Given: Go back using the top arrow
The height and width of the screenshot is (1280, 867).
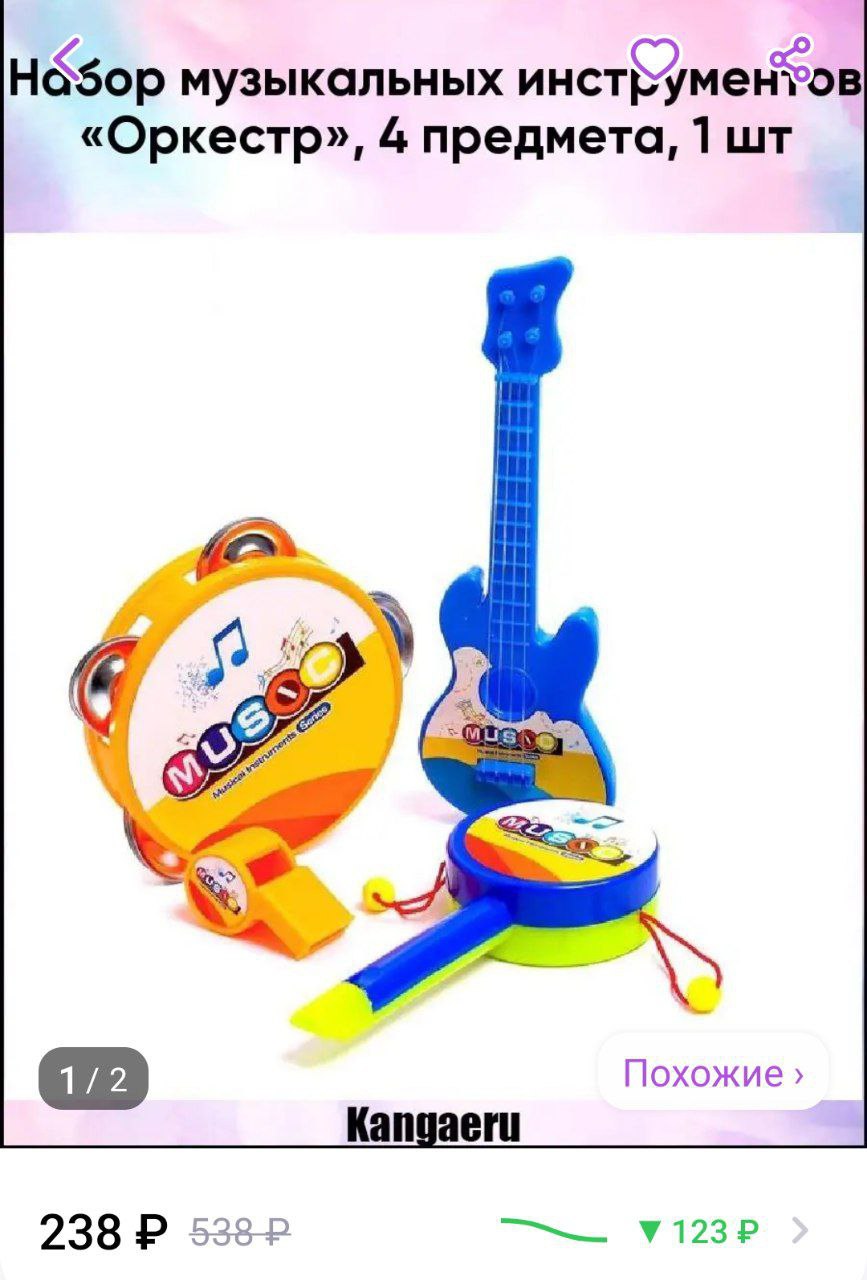Looking at the screenshot, I should tap(67, 58).
